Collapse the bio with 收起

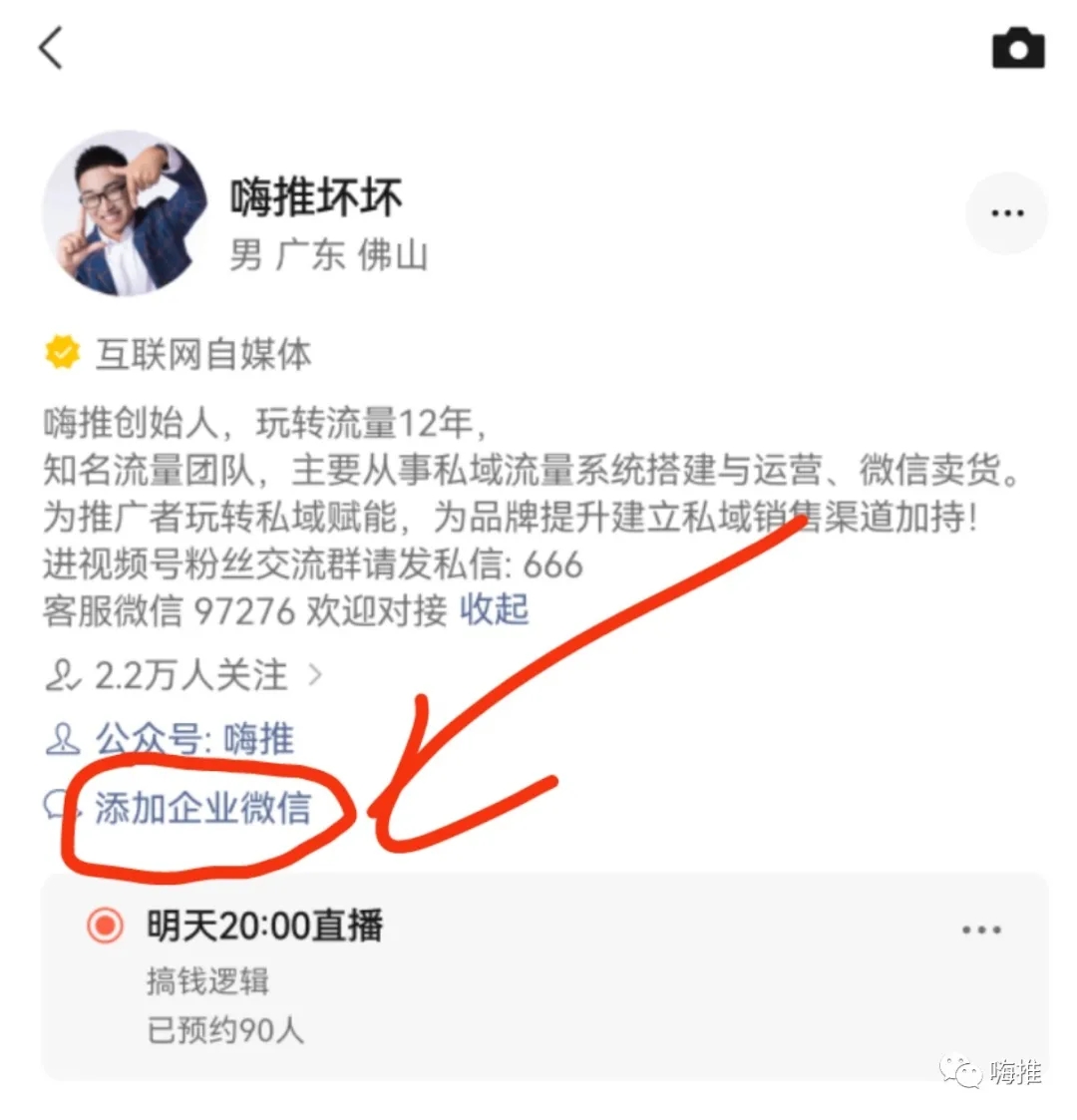point(494,609)
